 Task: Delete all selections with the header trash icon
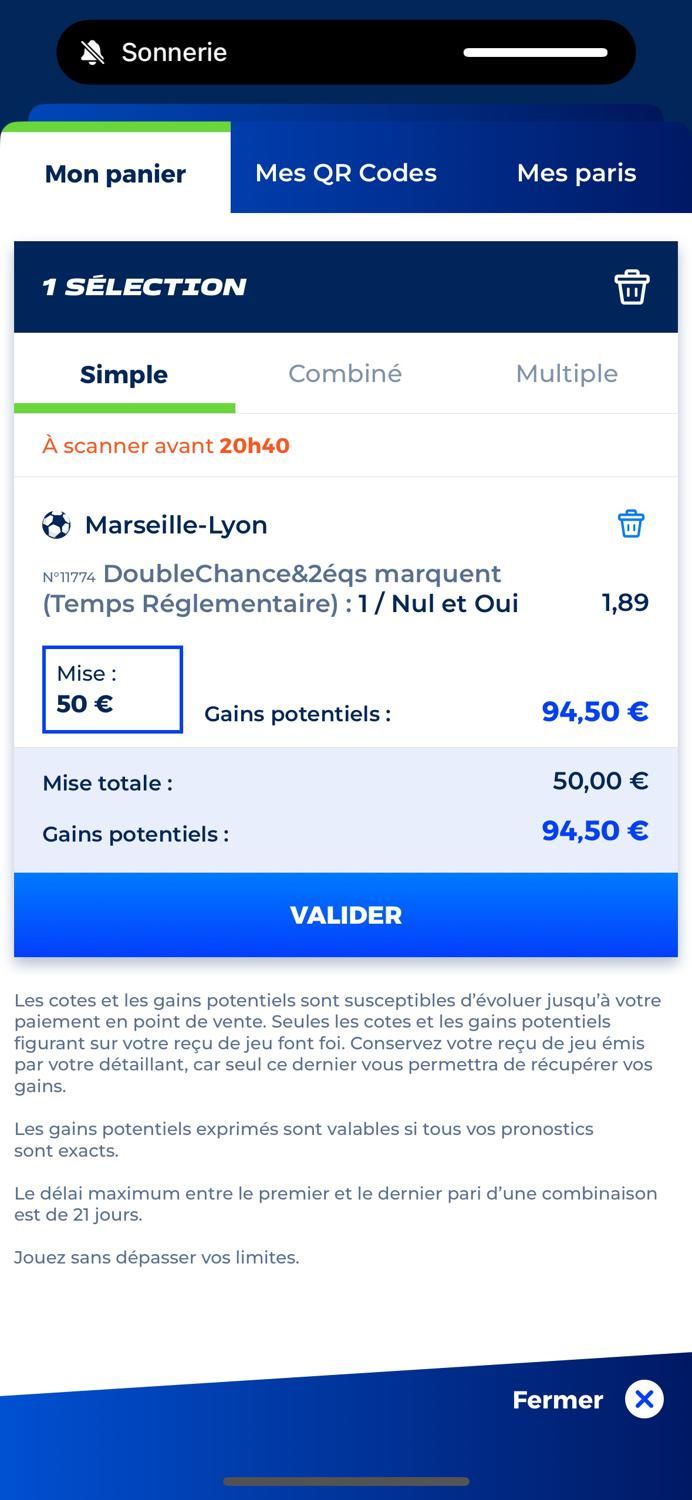coord(631,287)
